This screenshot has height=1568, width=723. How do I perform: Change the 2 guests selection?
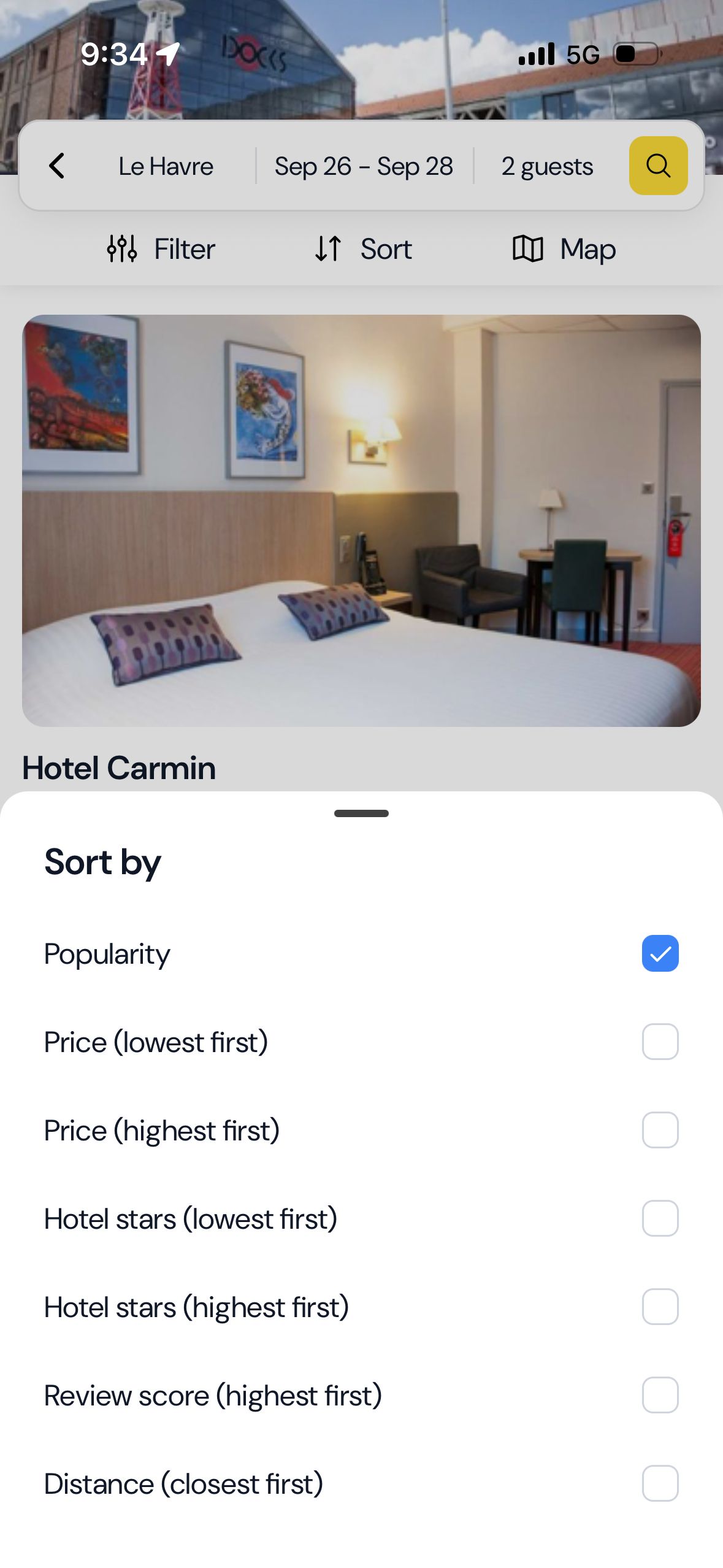547,166
